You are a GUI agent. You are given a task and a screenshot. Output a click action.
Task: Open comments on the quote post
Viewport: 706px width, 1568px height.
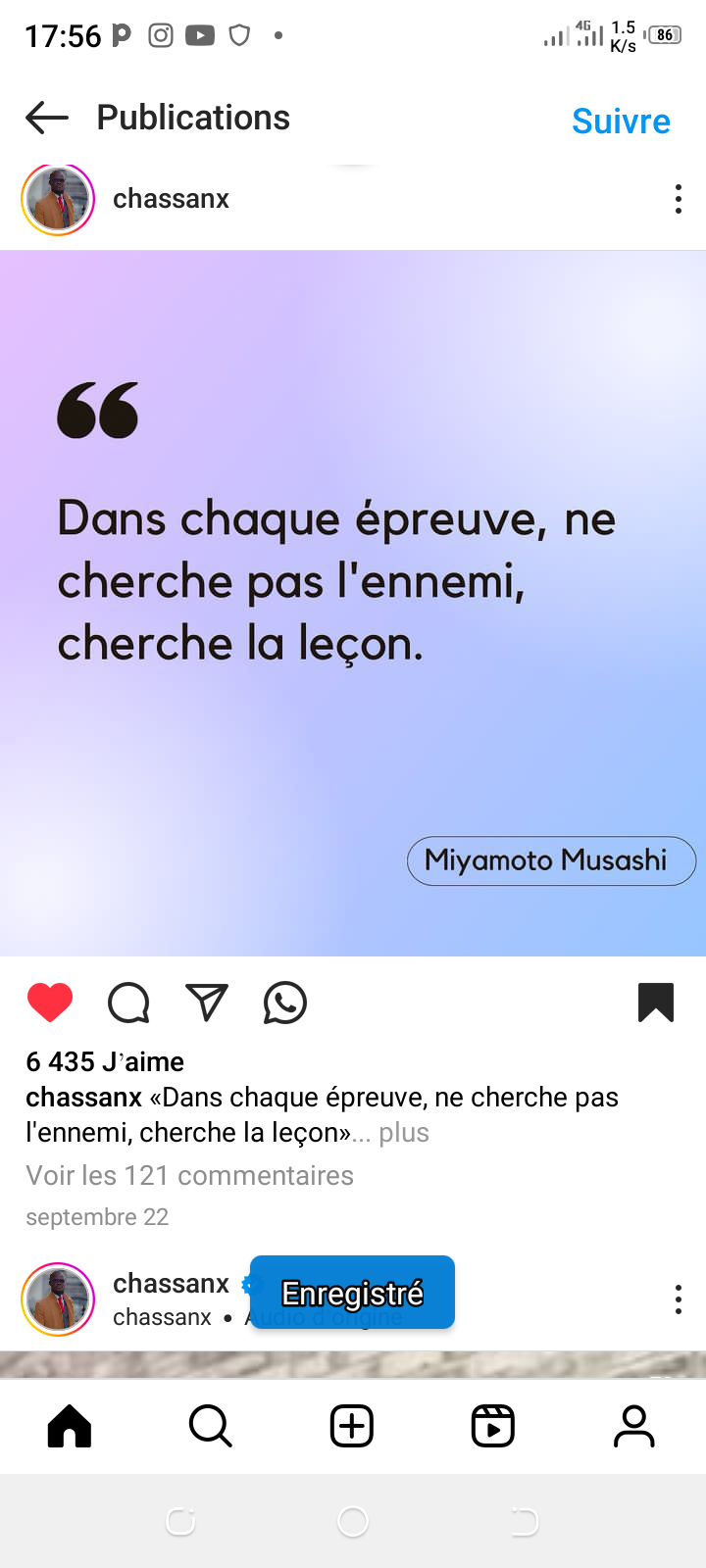pos(128,1003)
